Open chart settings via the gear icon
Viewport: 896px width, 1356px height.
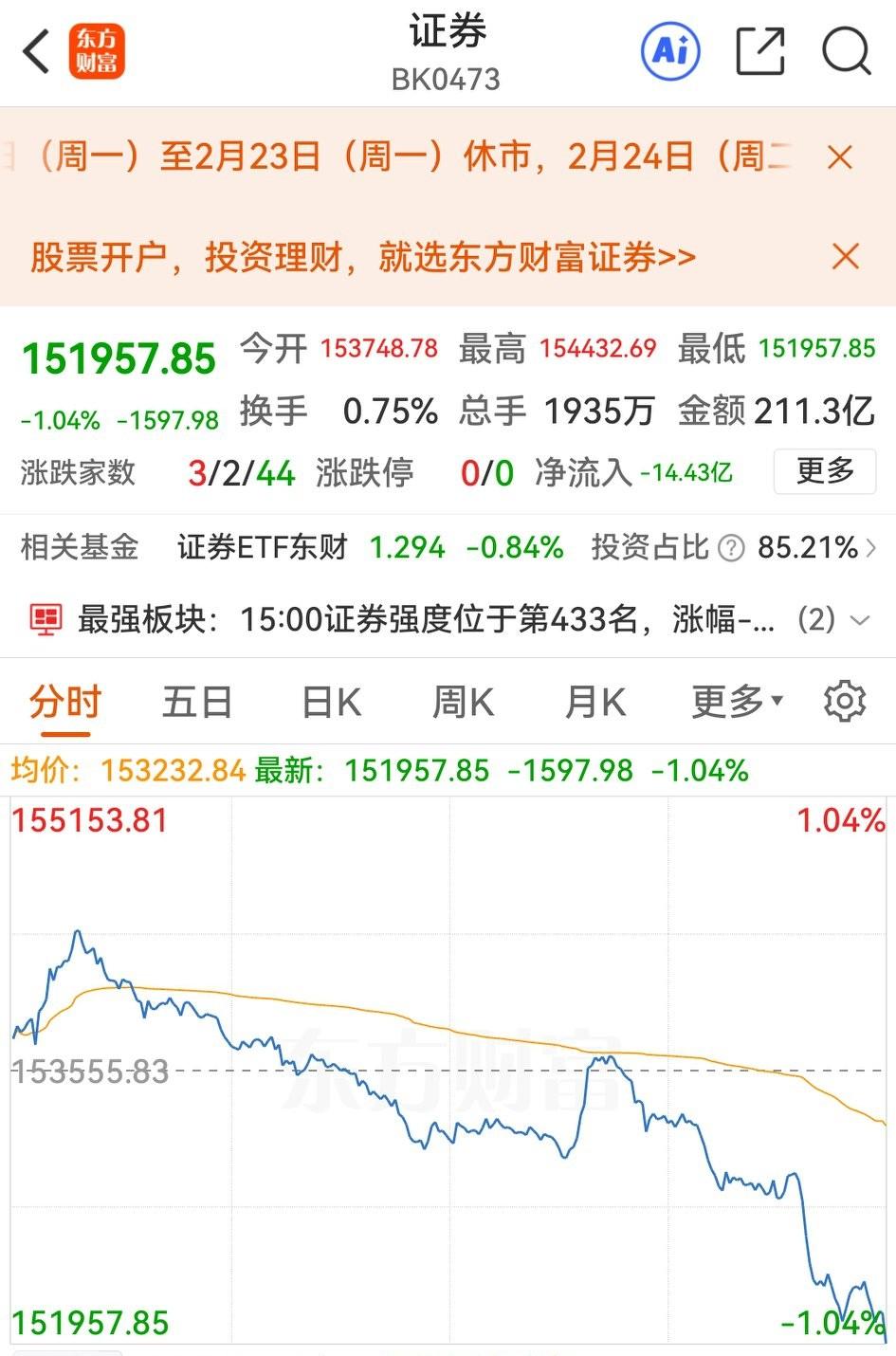pos(843,700)
